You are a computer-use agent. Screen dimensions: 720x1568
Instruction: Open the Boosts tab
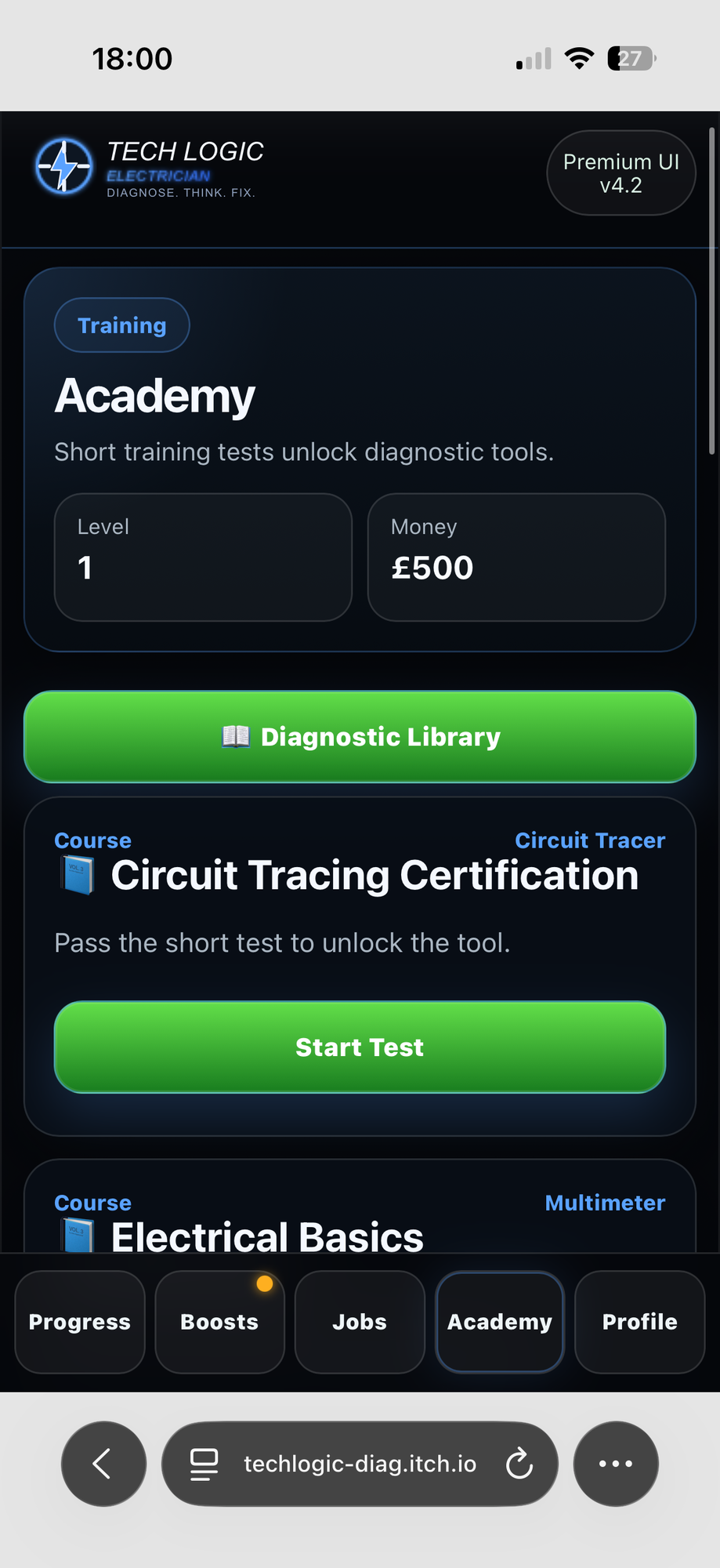point(220,1322)
